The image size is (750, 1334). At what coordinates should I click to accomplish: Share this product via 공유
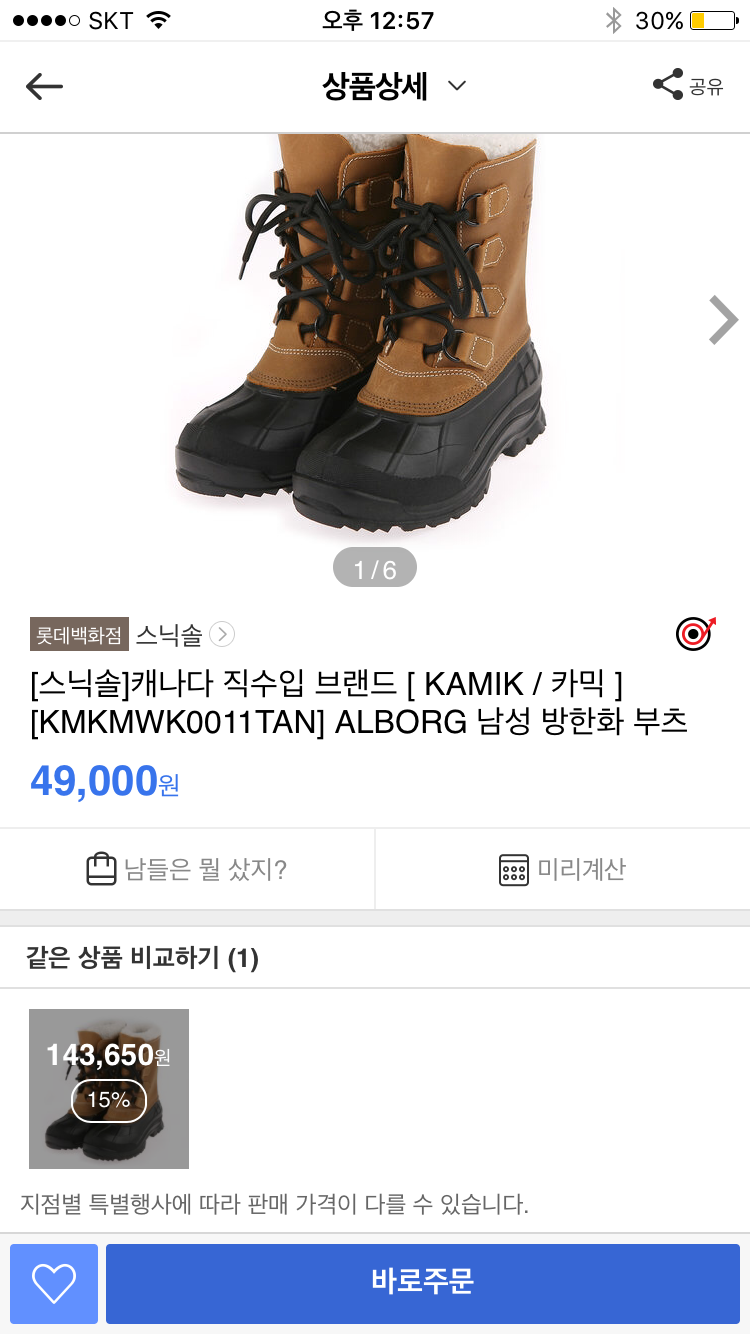point(687,86)
